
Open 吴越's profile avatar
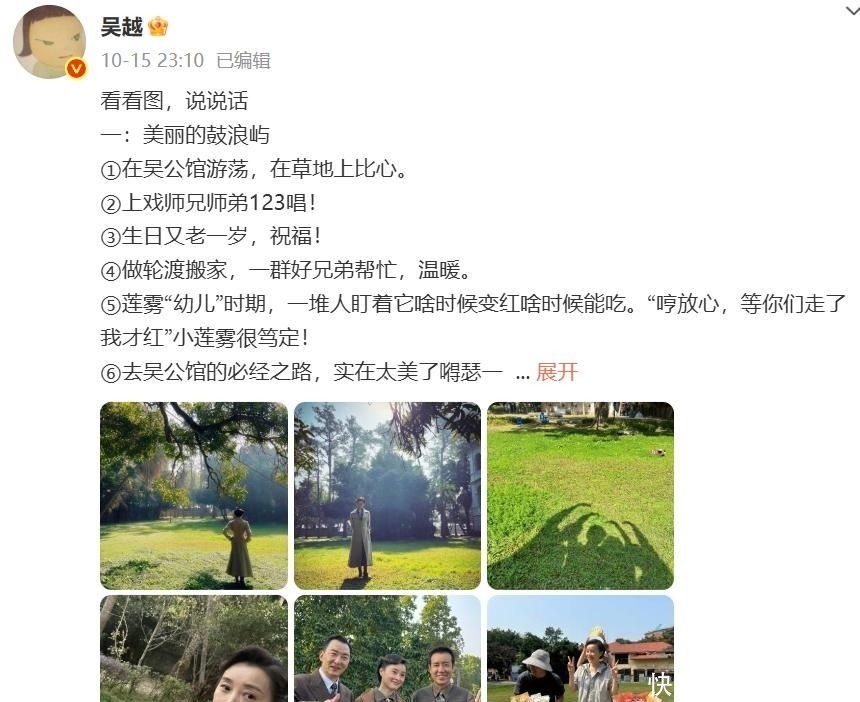[49, 42]
